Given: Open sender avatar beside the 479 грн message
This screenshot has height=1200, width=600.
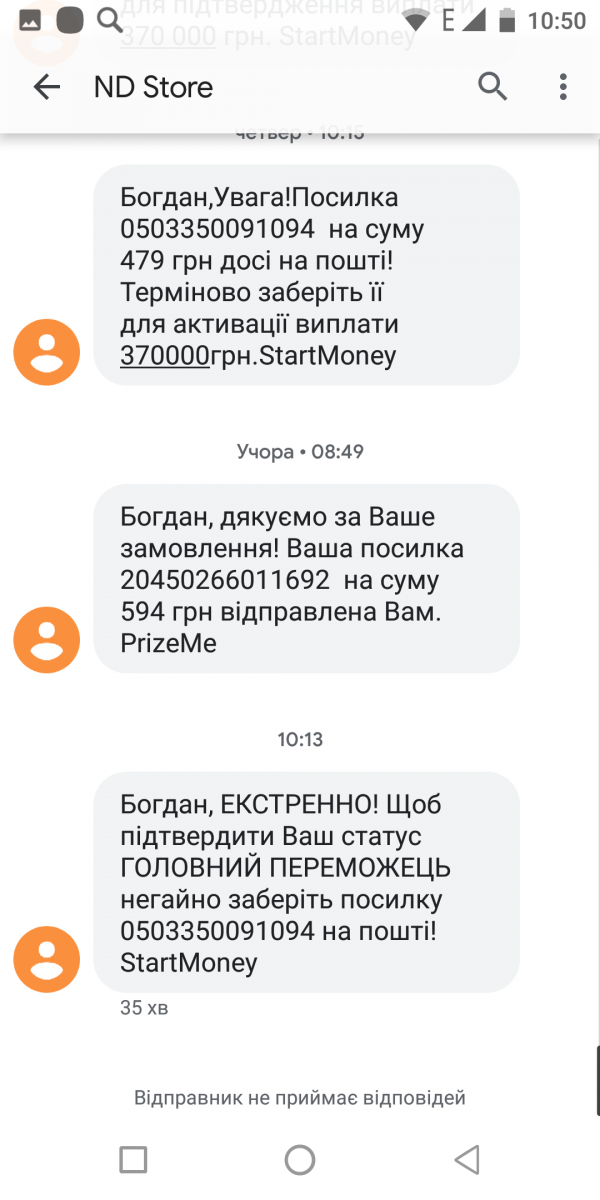Looking at the screenshot, I should coord(46,351).
